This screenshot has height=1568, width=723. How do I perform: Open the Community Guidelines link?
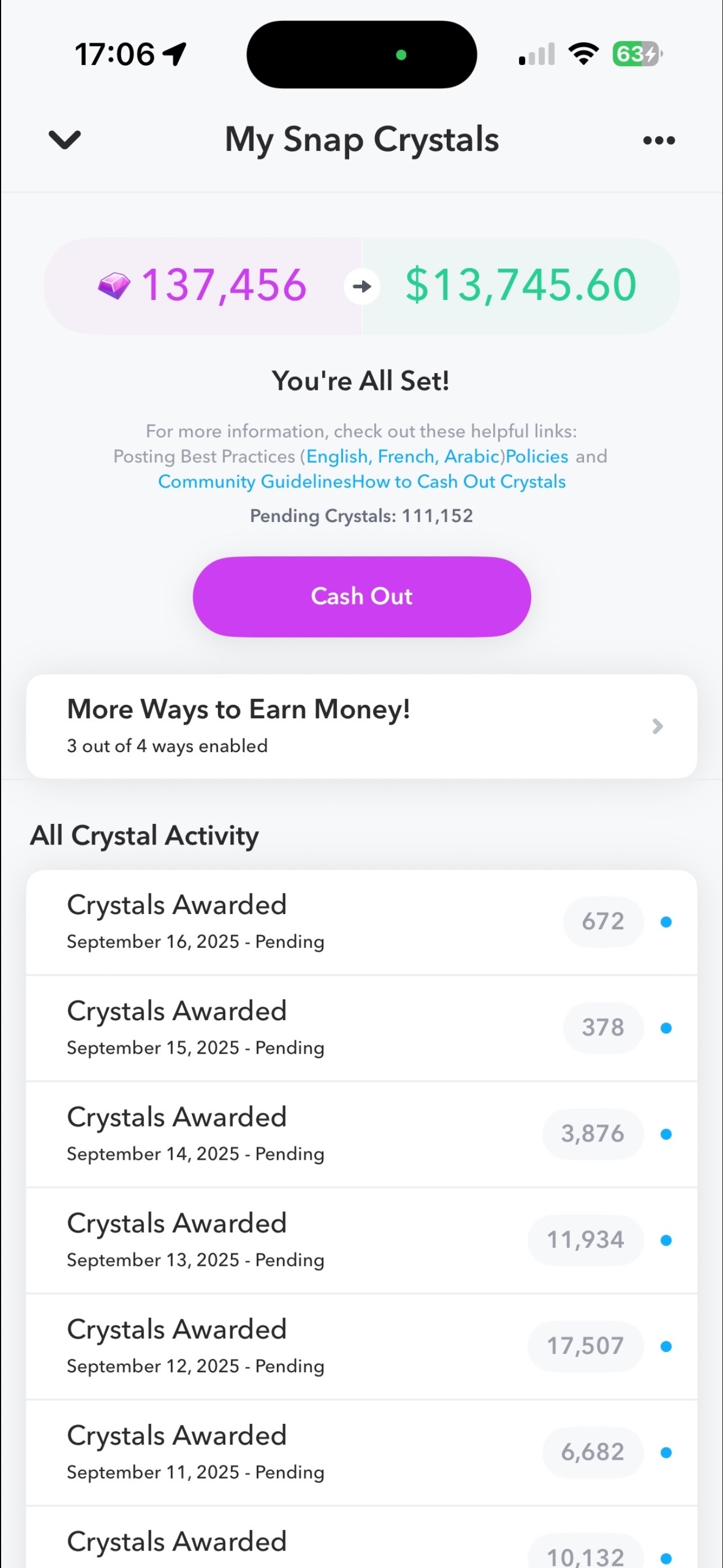254,482
